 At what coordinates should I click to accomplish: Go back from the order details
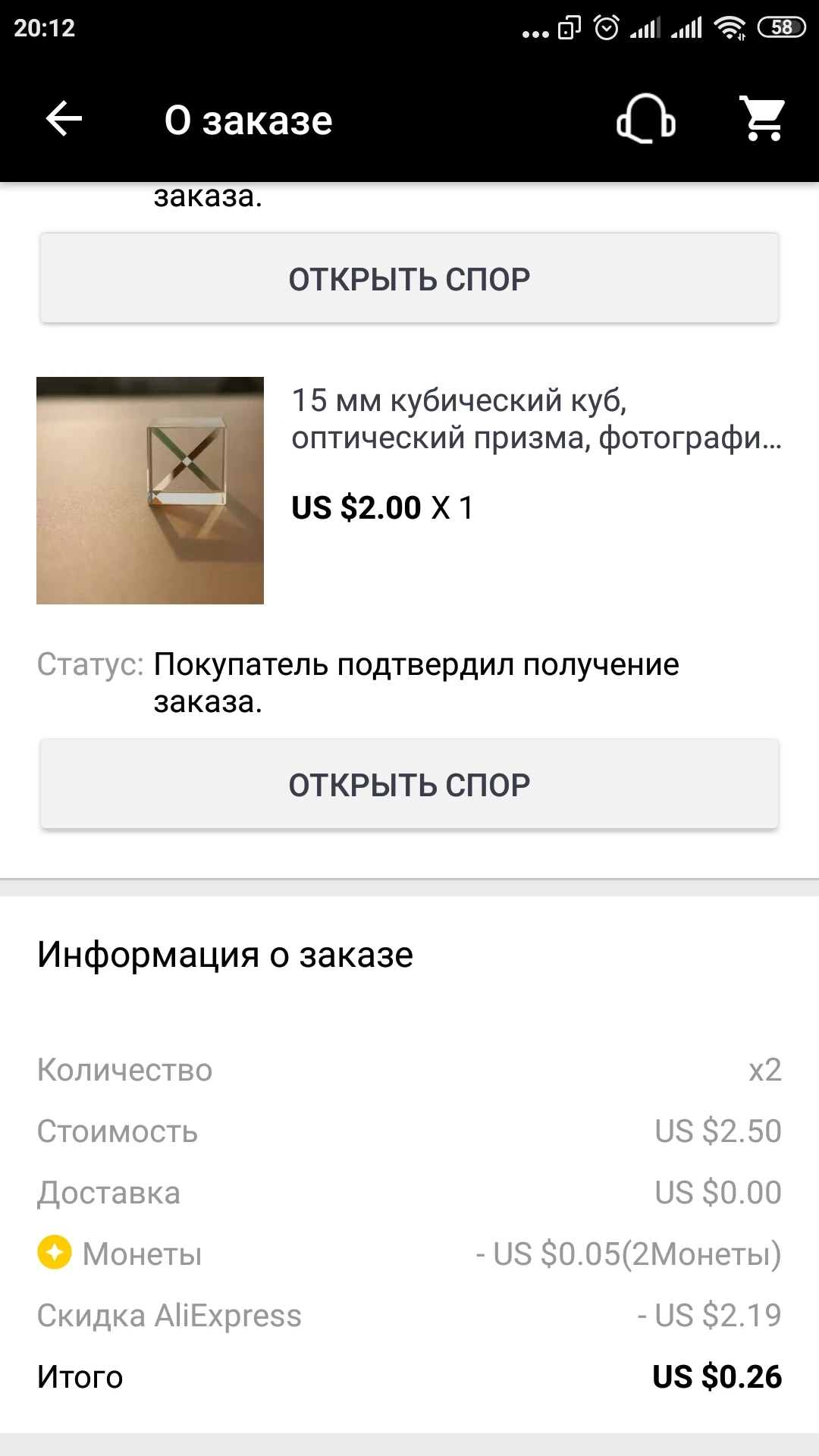[64, 119]
